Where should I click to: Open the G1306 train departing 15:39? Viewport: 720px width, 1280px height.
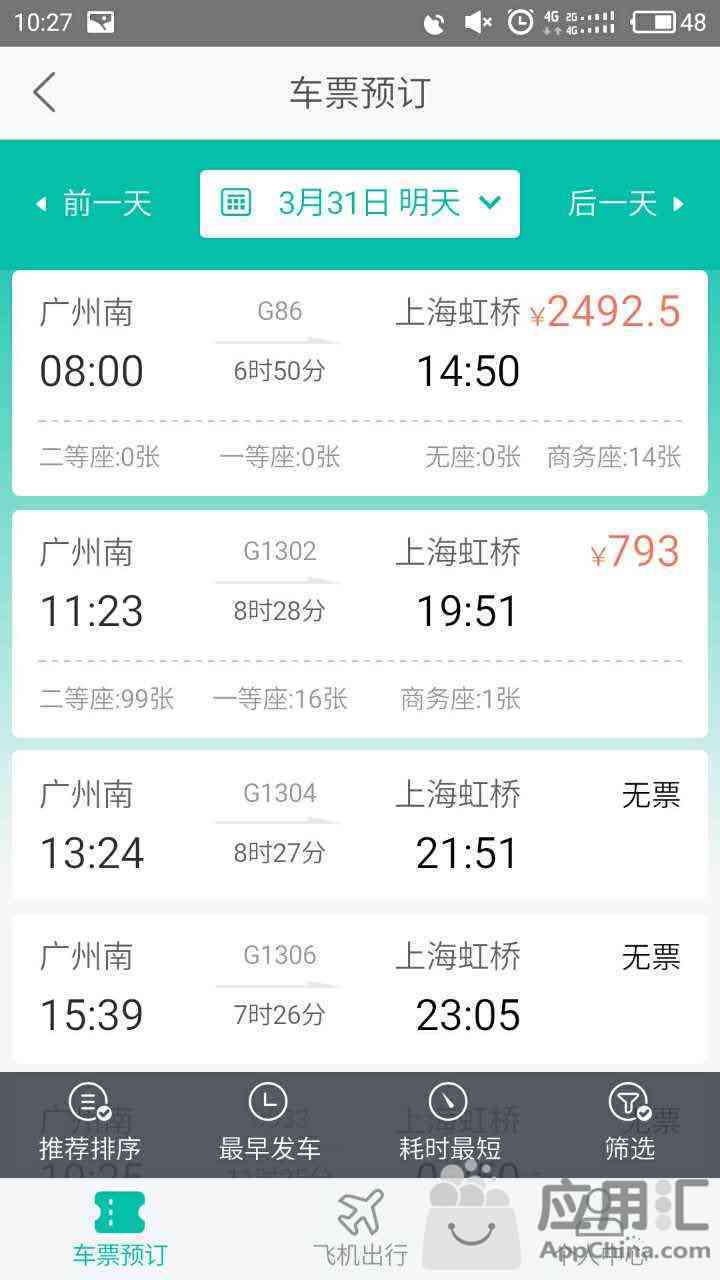click(360, 987)
